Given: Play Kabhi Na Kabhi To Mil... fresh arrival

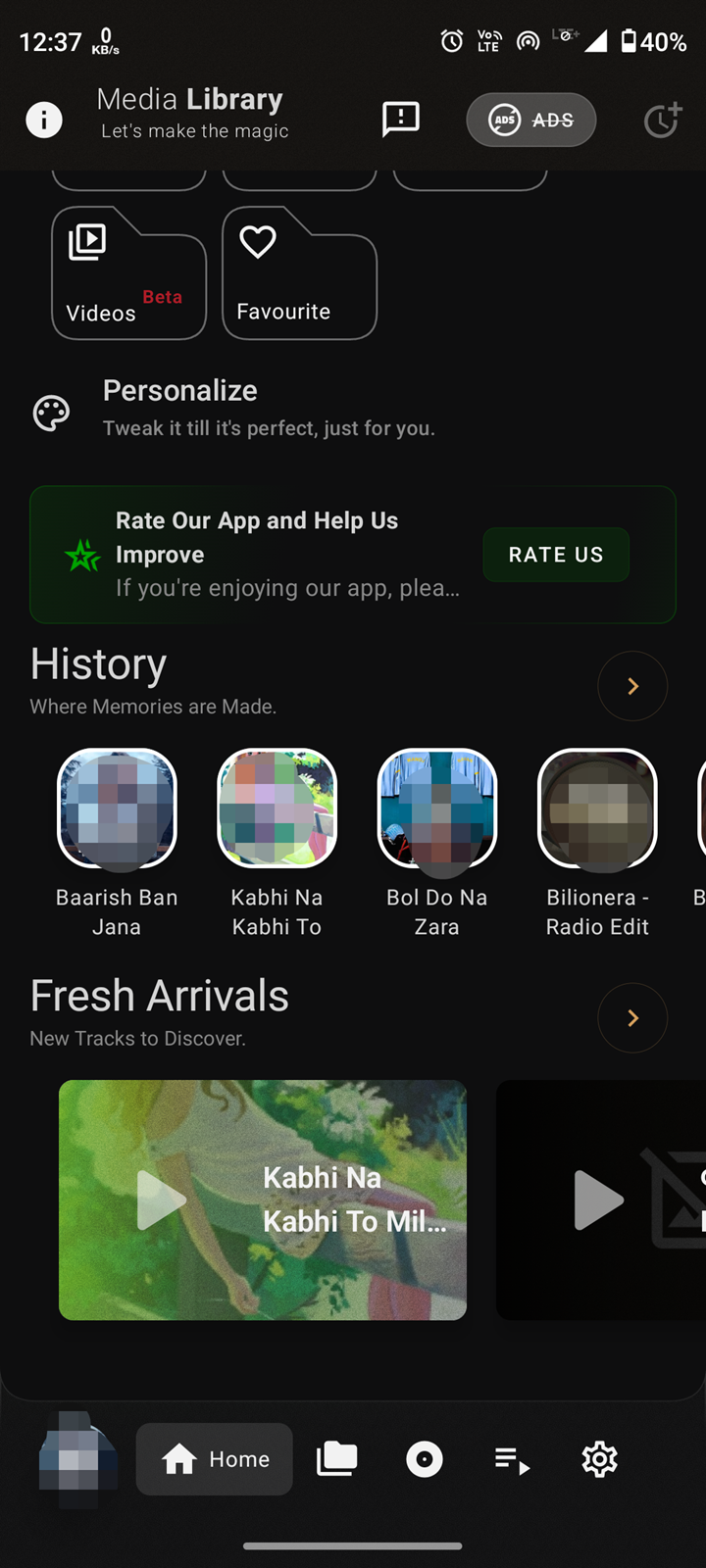Looking at the screenshot, I should coord(263,1200).
